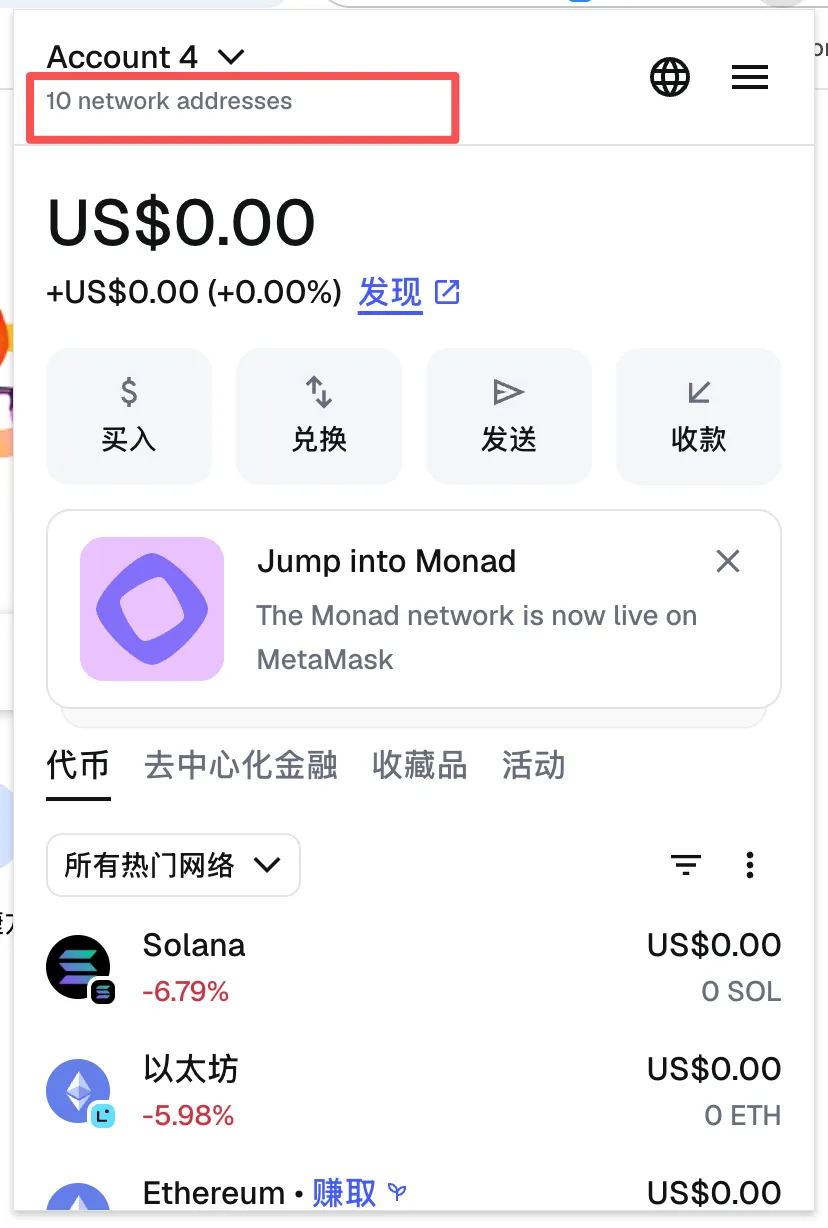
Task: Open the 10 network addresses list
Action: click(x=169, y=102)
